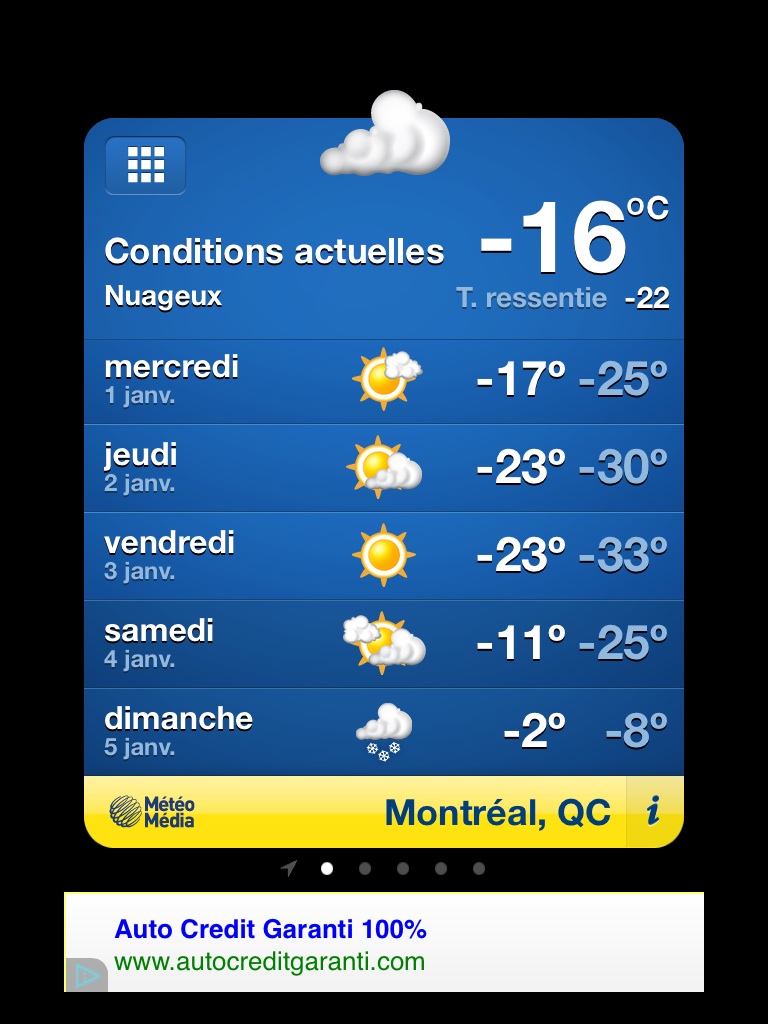Open mercredi 1 janv. forecast row
Screen dimensions: 768x1024
coord(384,381)
